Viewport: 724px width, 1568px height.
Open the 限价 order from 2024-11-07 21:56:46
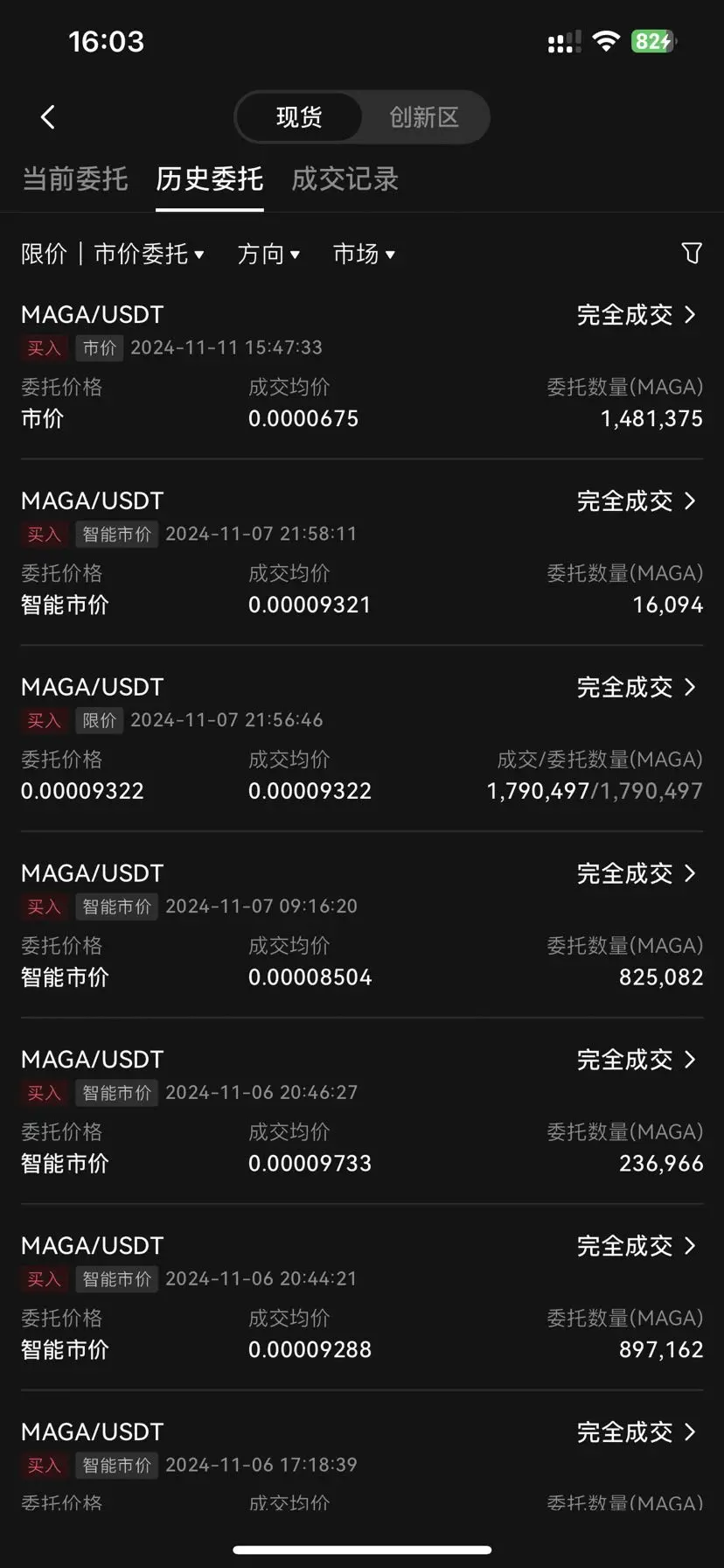pos(362,739)
